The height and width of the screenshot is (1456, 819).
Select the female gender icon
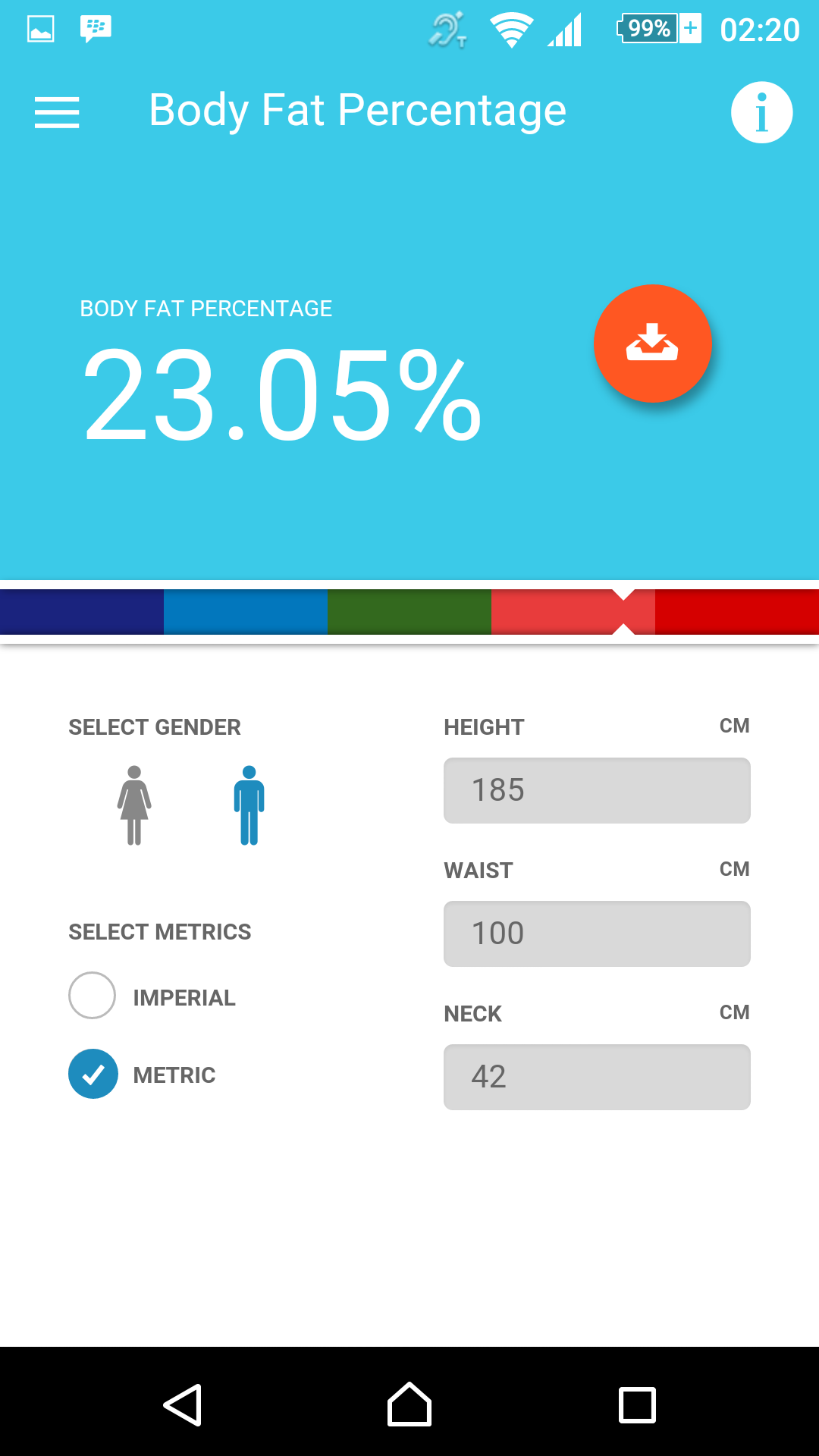tap(133, 805)
